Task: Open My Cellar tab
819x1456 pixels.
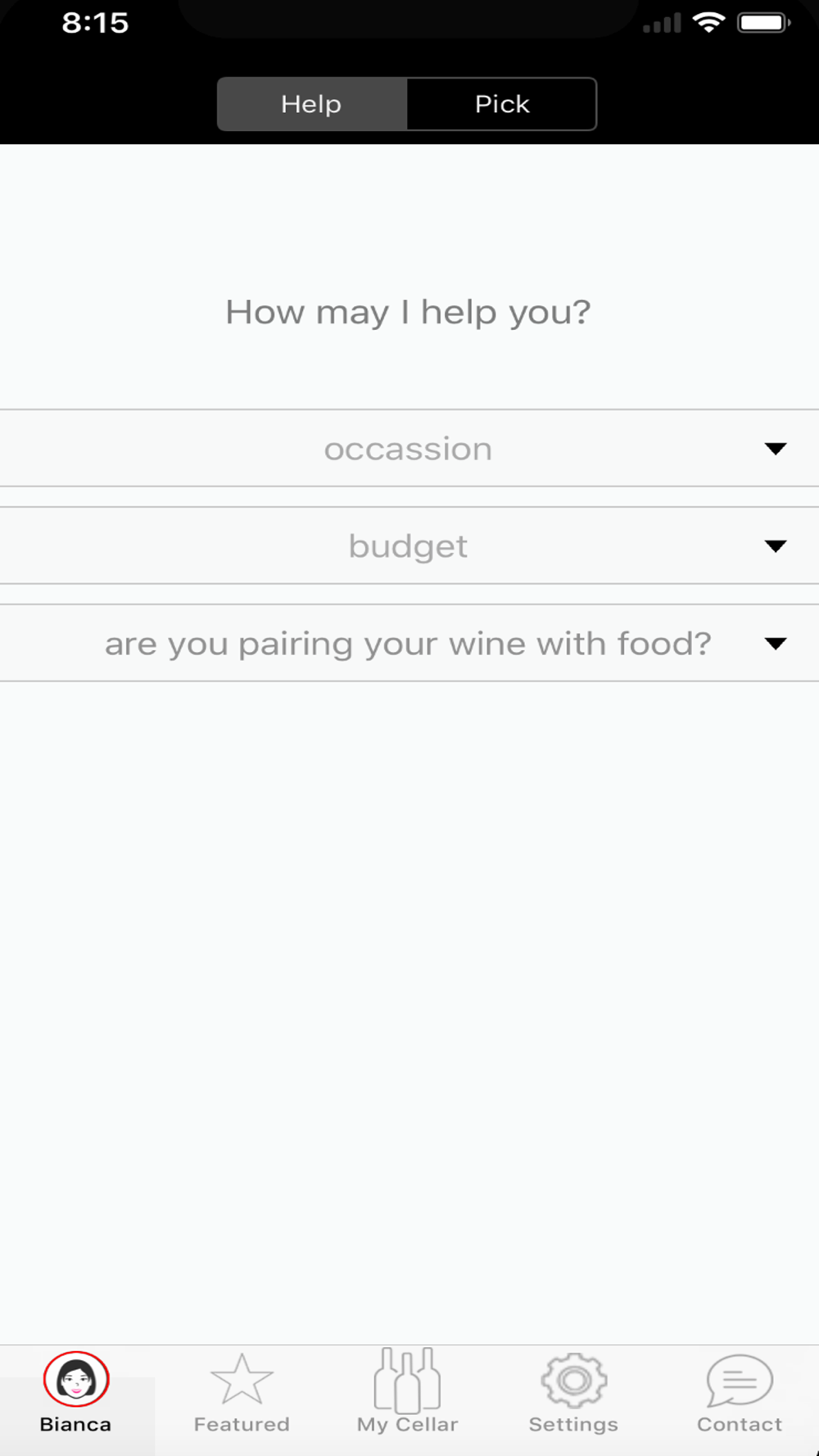Action: 407,1393
